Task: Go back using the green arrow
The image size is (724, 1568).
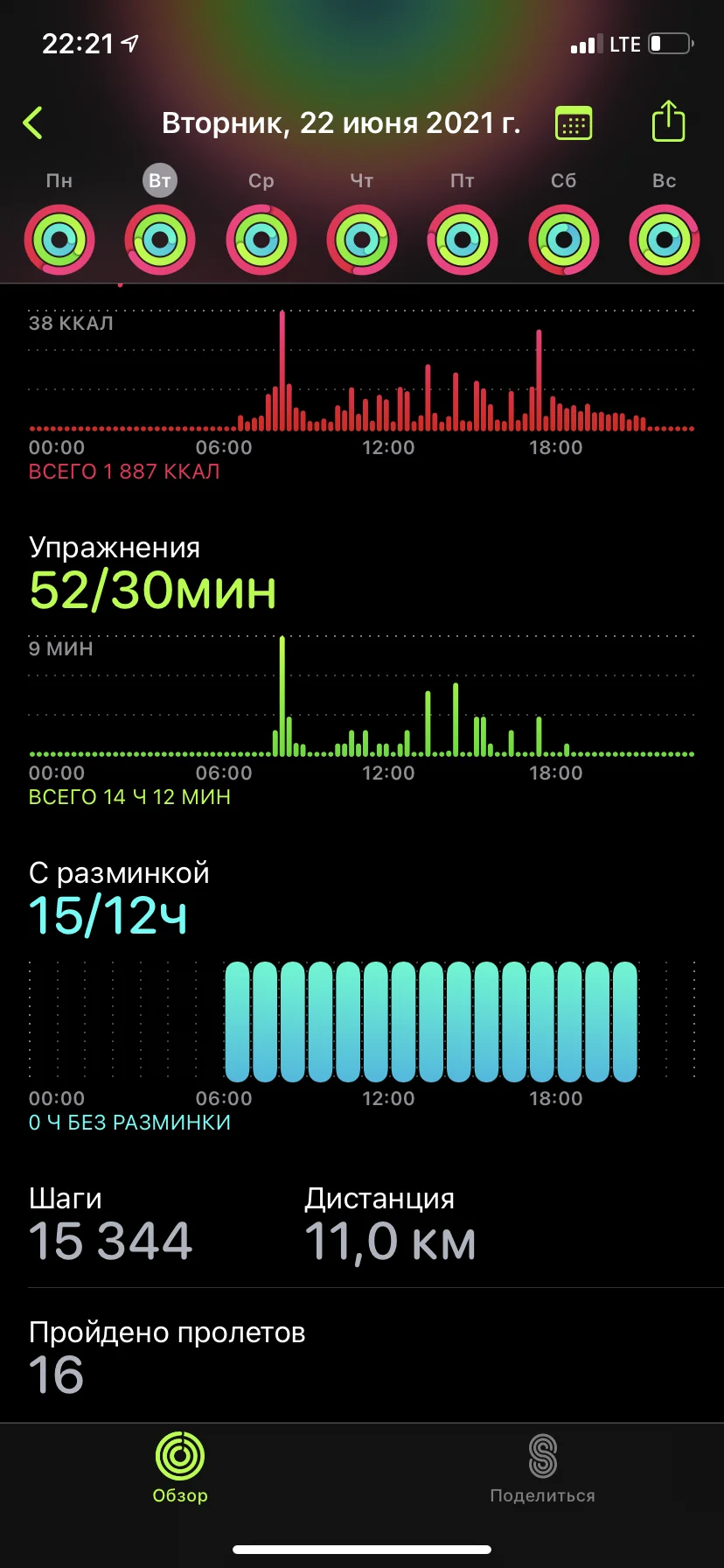Action: [x=33, y=123]
